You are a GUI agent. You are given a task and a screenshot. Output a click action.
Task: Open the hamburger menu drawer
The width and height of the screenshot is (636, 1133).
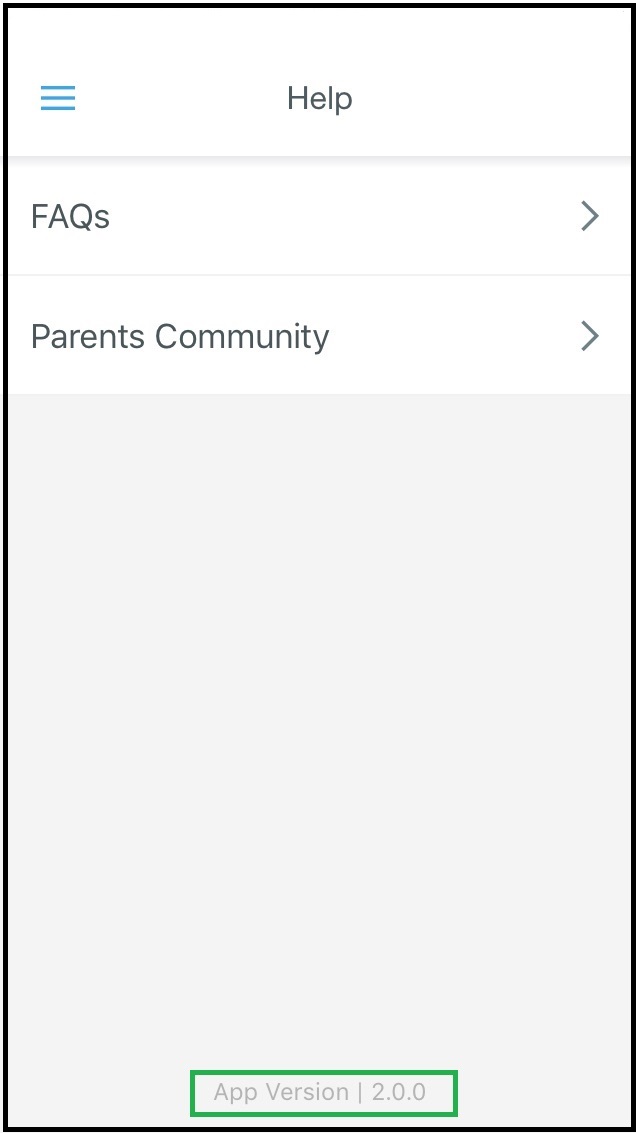(x=58, y=98)
